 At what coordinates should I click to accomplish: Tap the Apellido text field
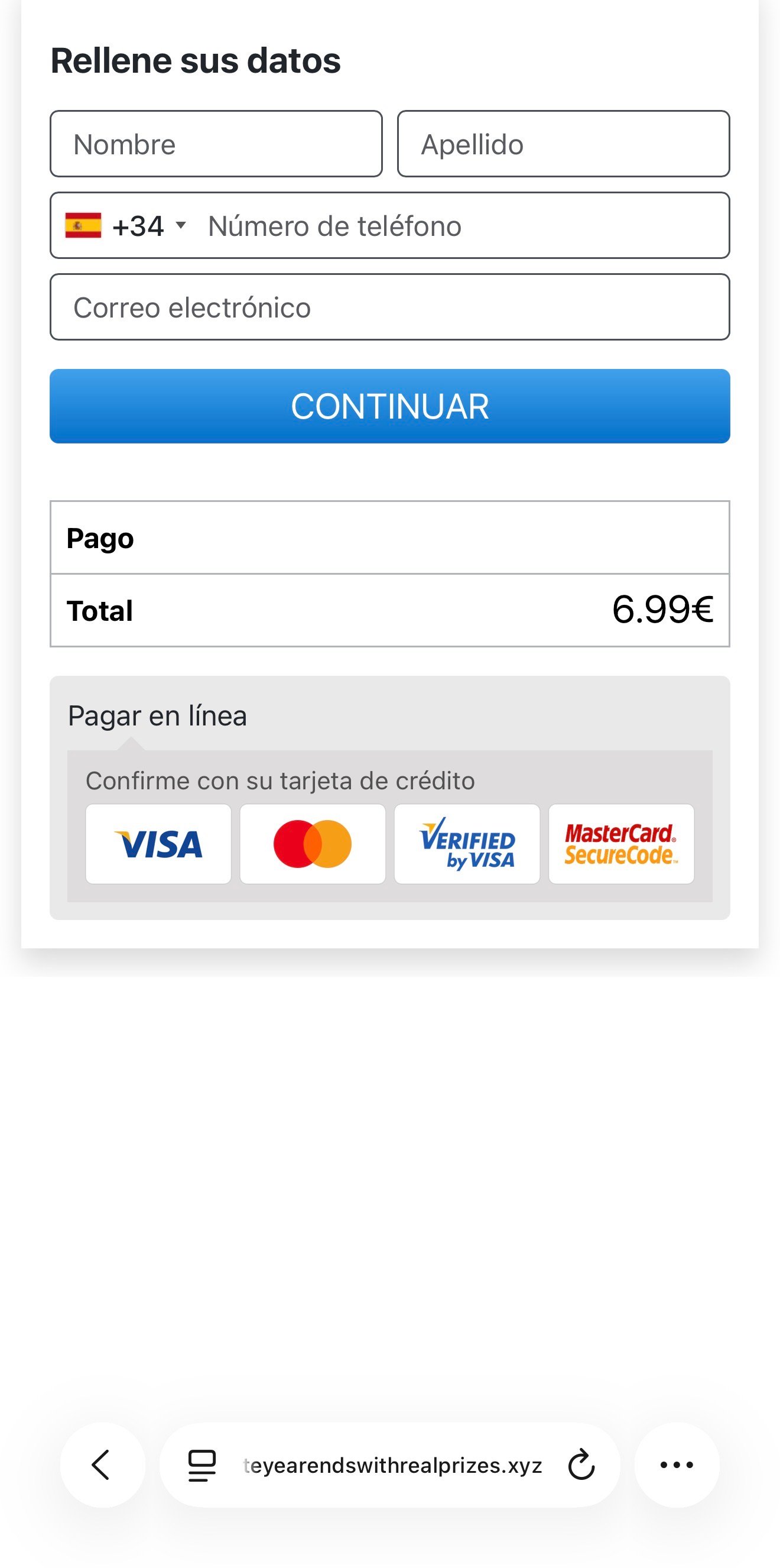pyautogui.click(x=563, y=144)
